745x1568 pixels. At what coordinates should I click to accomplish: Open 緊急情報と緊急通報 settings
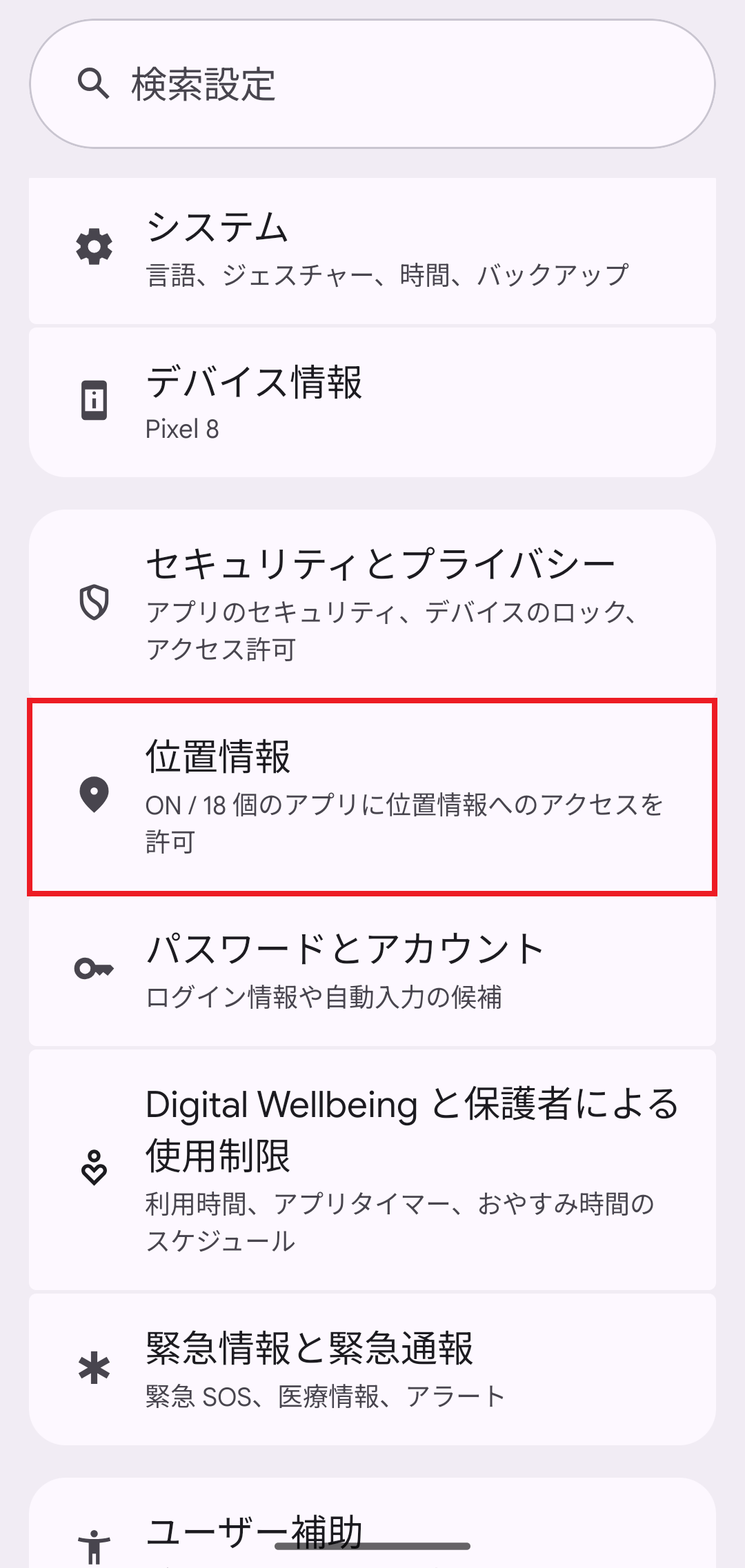click(372, 1368)
